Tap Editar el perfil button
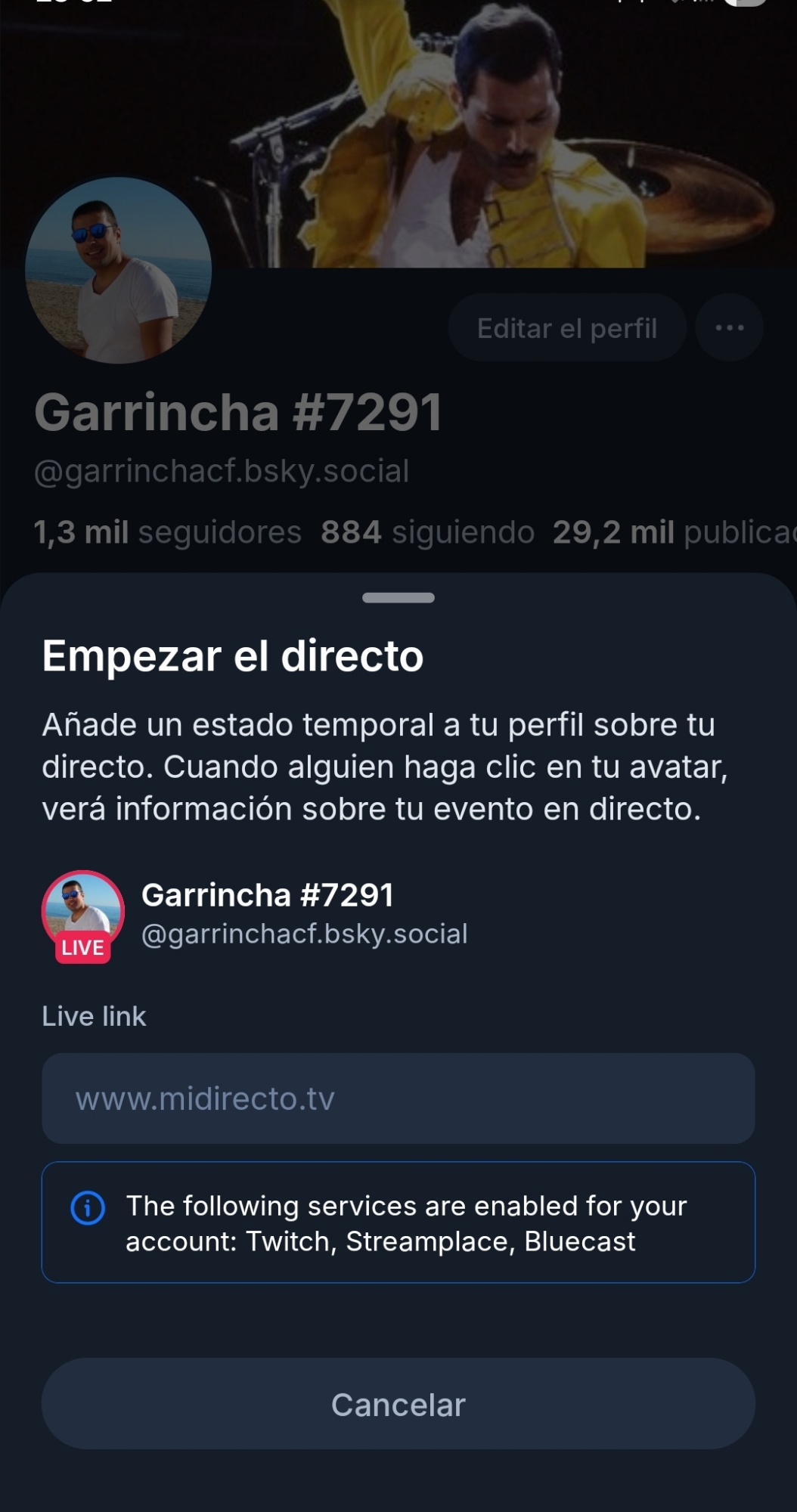This screenshot has width=797, height=1512. (566, 328)
